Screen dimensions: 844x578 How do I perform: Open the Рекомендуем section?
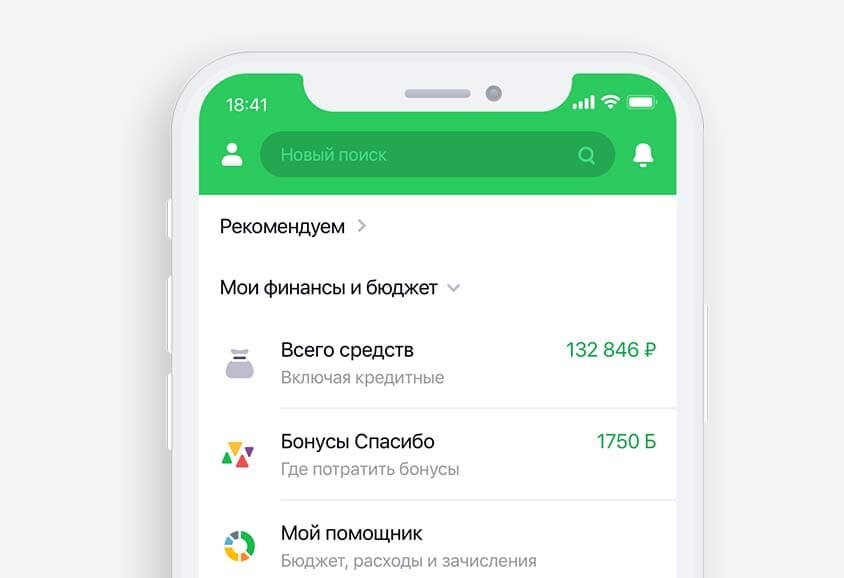tap(292, 226)
